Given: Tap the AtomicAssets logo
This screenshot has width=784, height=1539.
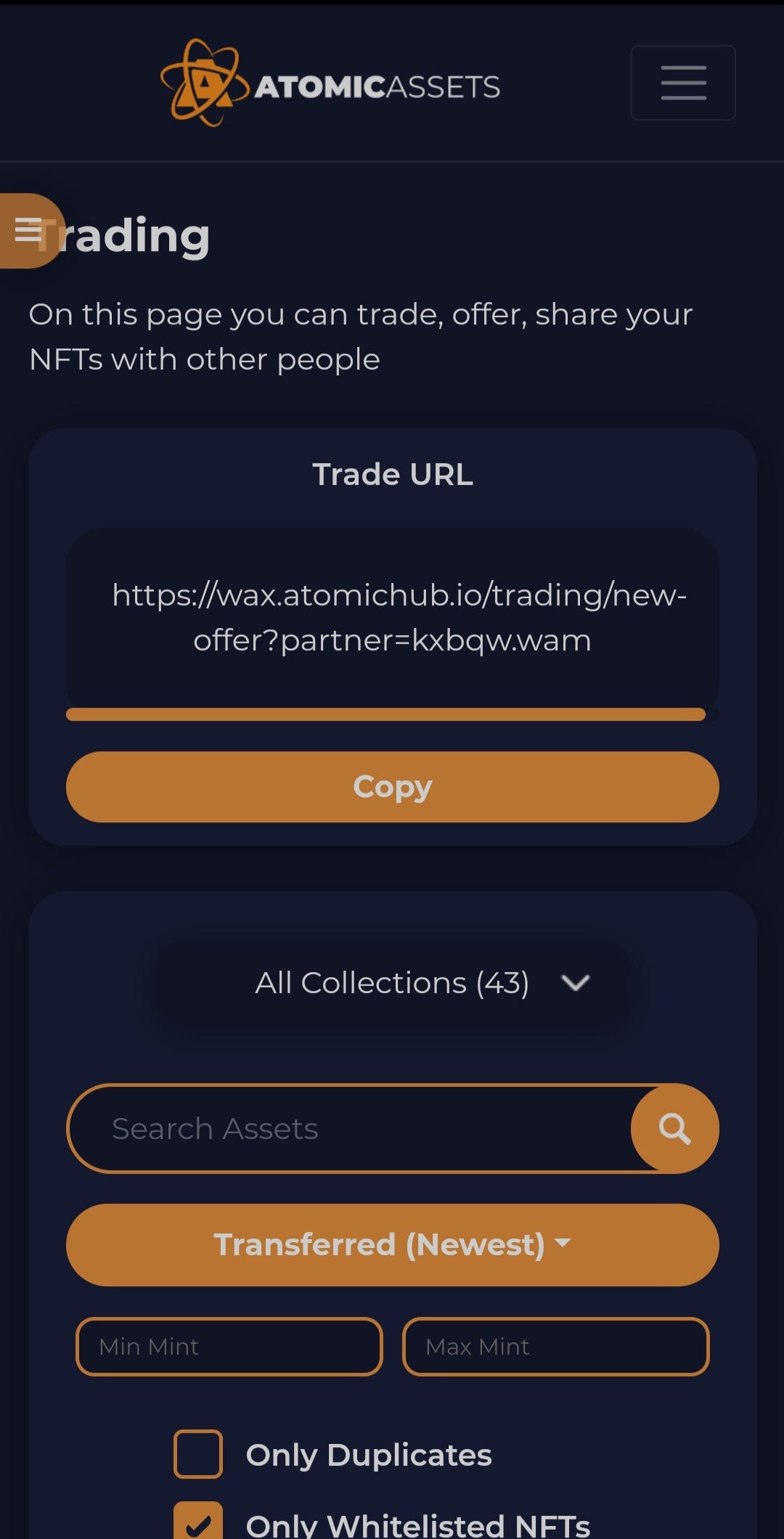Looking at the screenshot, I should [x=330, y=83].
